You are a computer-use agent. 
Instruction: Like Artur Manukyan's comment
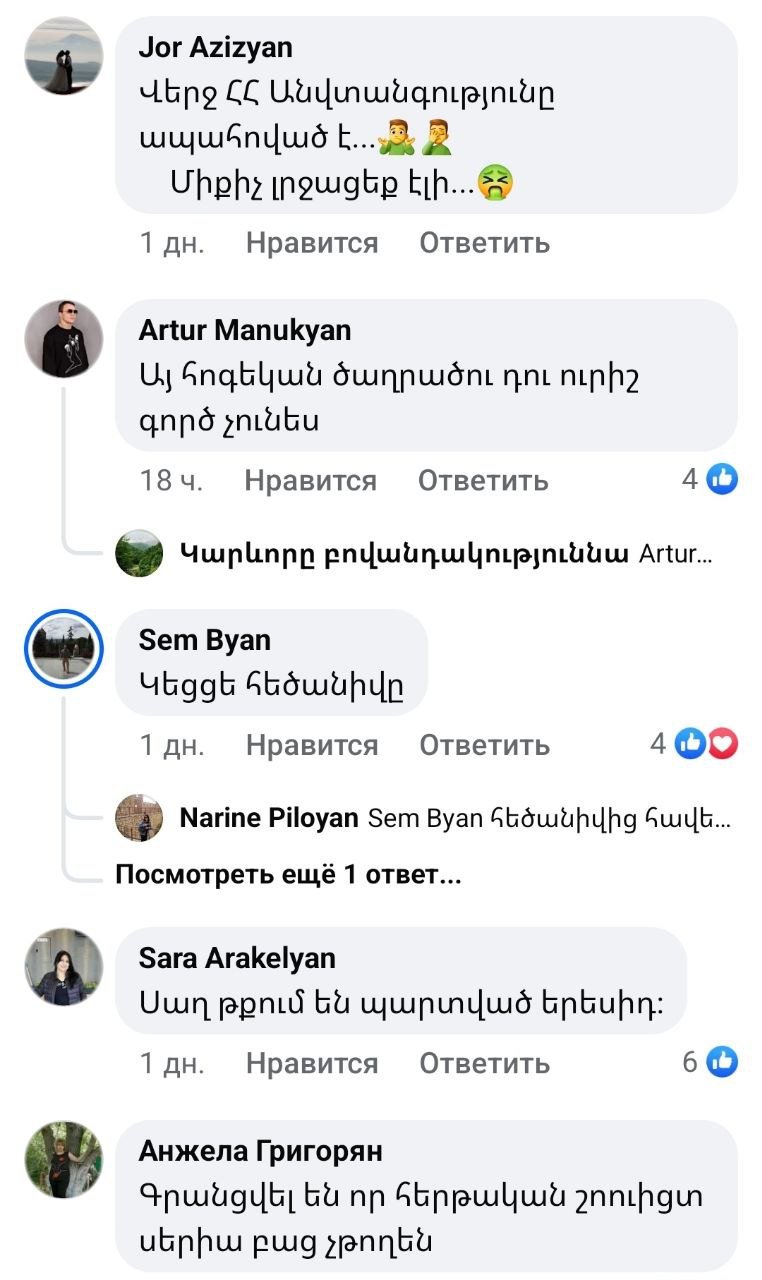coord(310,481)
